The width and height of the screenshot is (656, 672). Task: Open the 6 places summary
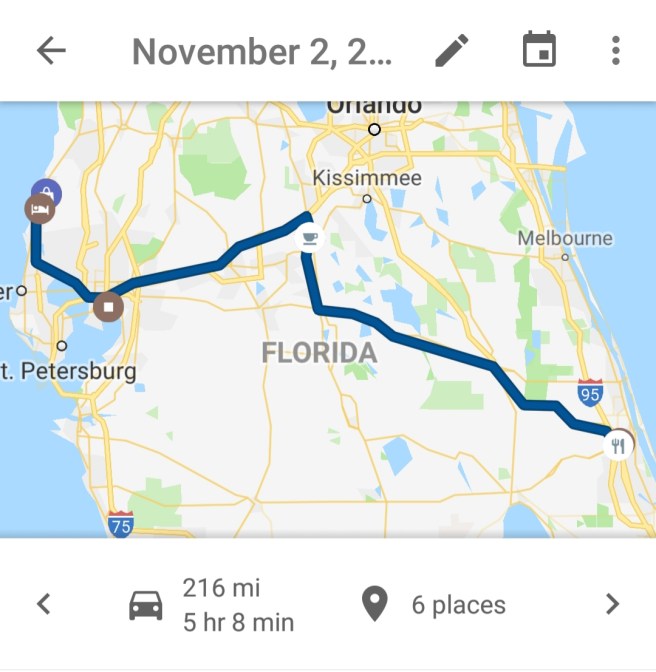click(x=433, y=604)
